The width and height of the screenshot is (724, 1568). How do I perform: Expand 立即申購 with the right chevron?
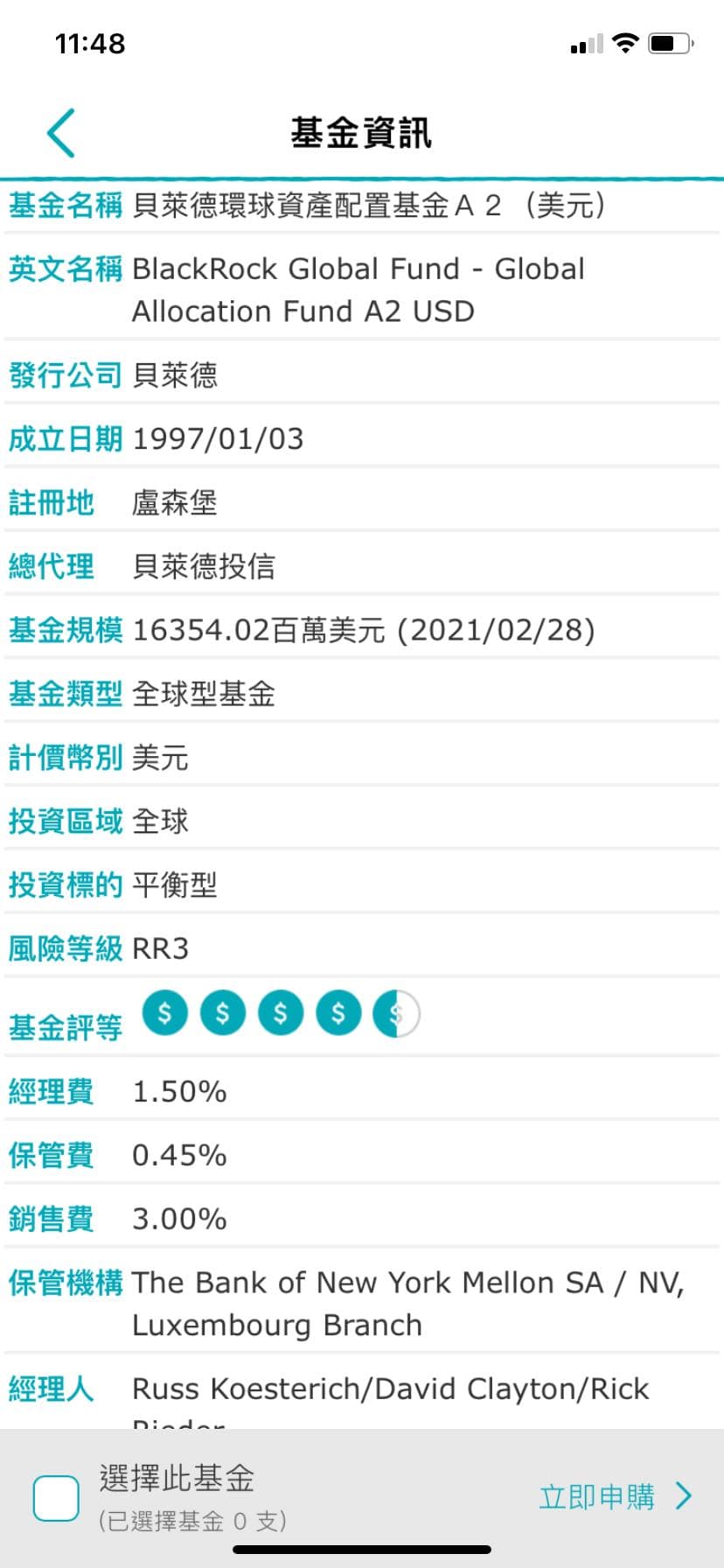[x=683, y=1496]
